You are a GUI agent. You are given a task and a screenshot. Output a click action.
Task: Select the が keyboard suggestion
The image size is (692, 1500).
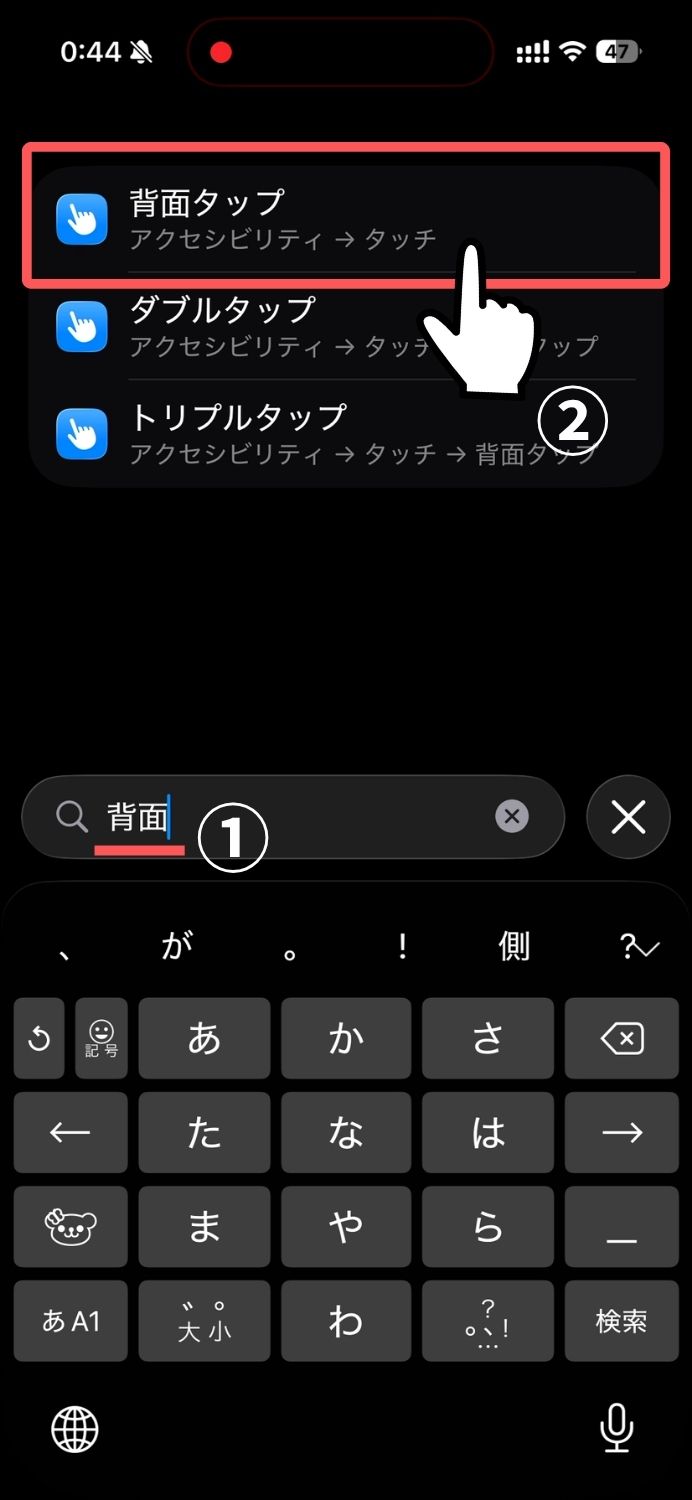[x=177, y=946]
